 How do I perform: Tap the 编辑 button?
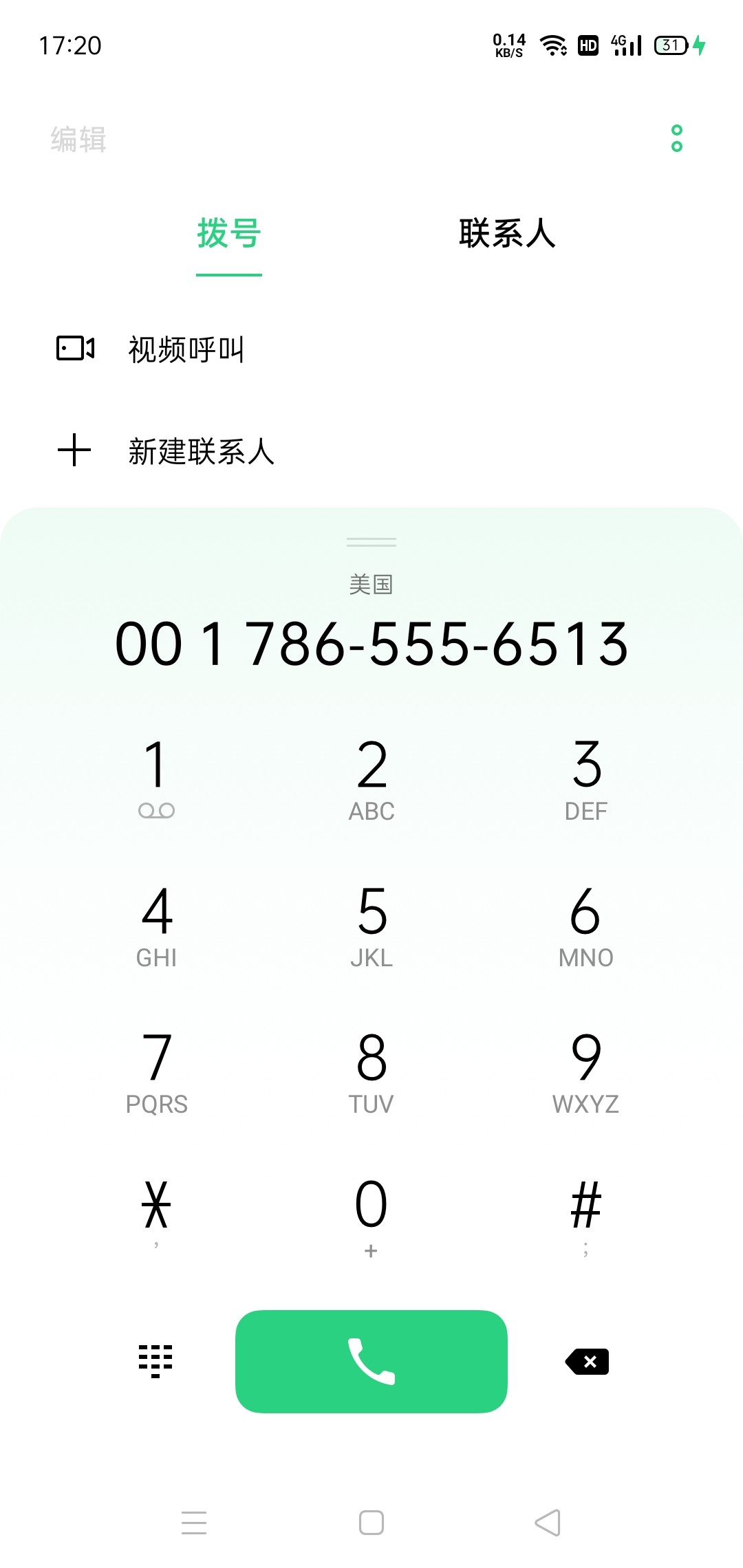[76, 138]
